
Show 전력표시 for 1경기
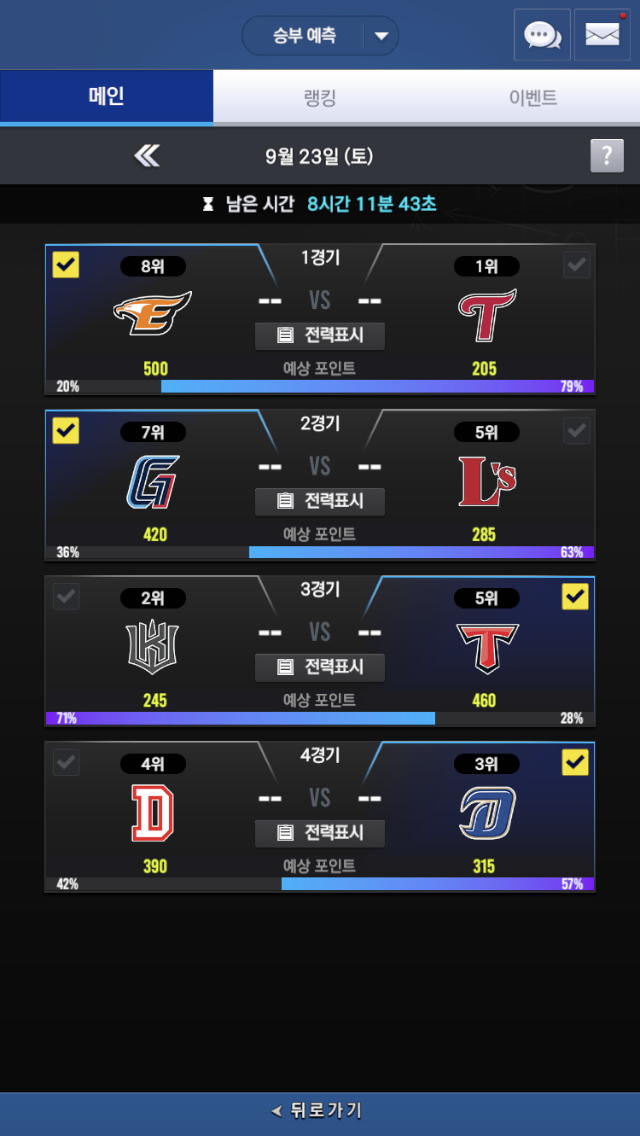tap(320, 335)
